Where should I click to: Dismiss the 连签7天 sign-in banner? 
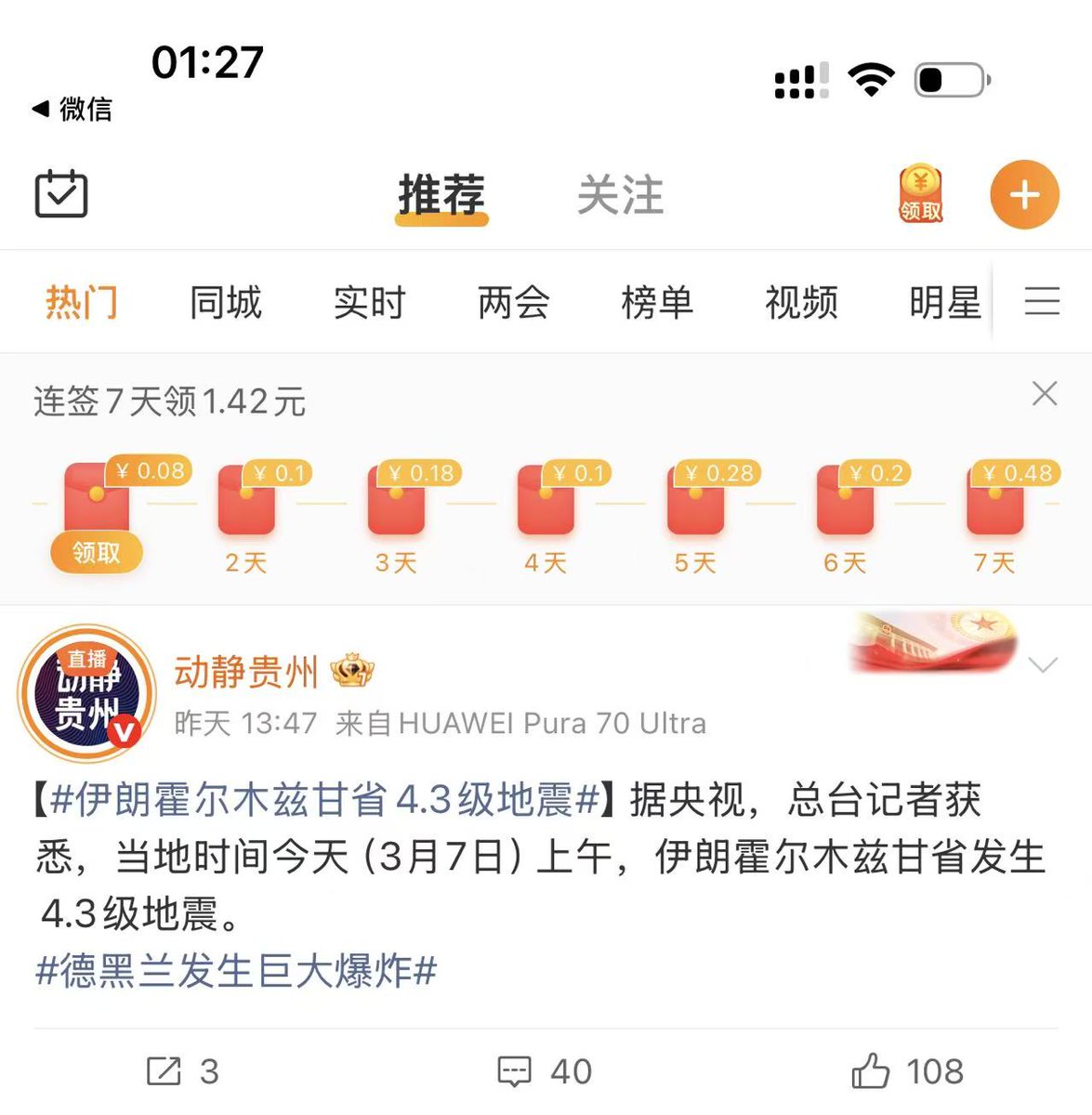[1045, 394]
